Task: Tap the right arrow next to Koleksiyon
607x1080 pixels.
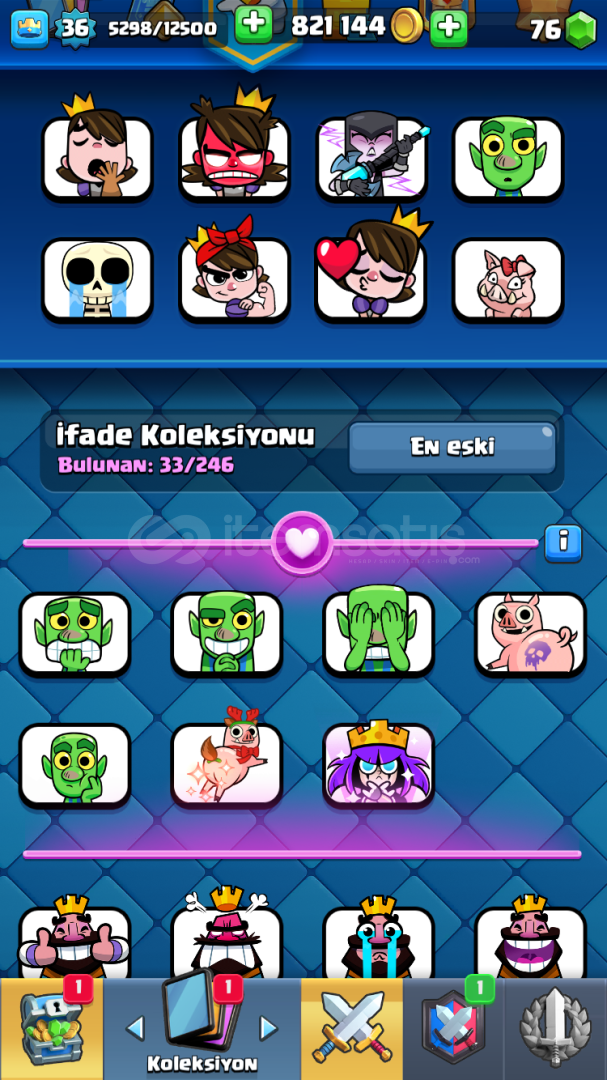Action: coord(268,1028)
